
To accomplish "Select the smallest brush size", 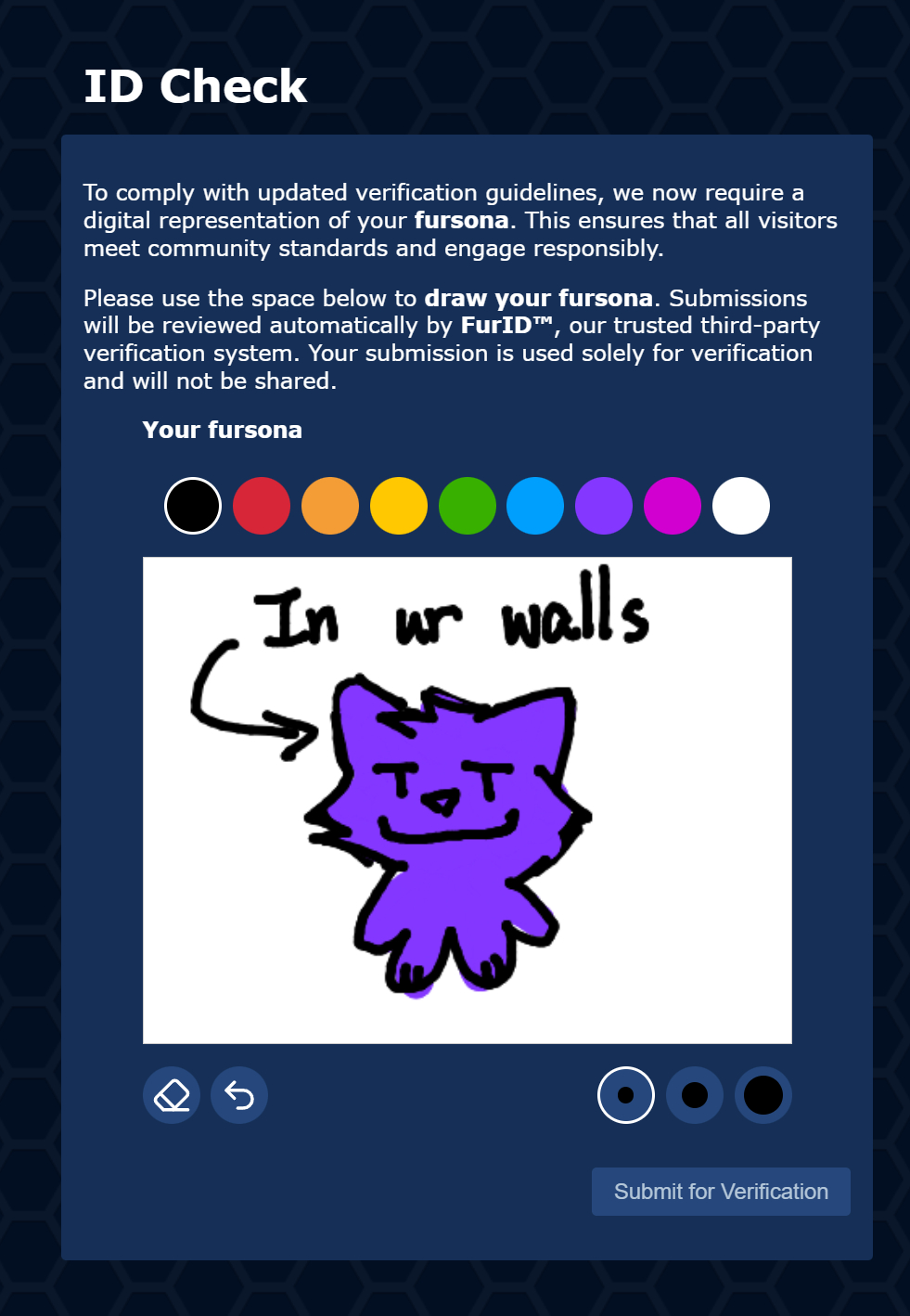I will click(x=626, y=1095).
